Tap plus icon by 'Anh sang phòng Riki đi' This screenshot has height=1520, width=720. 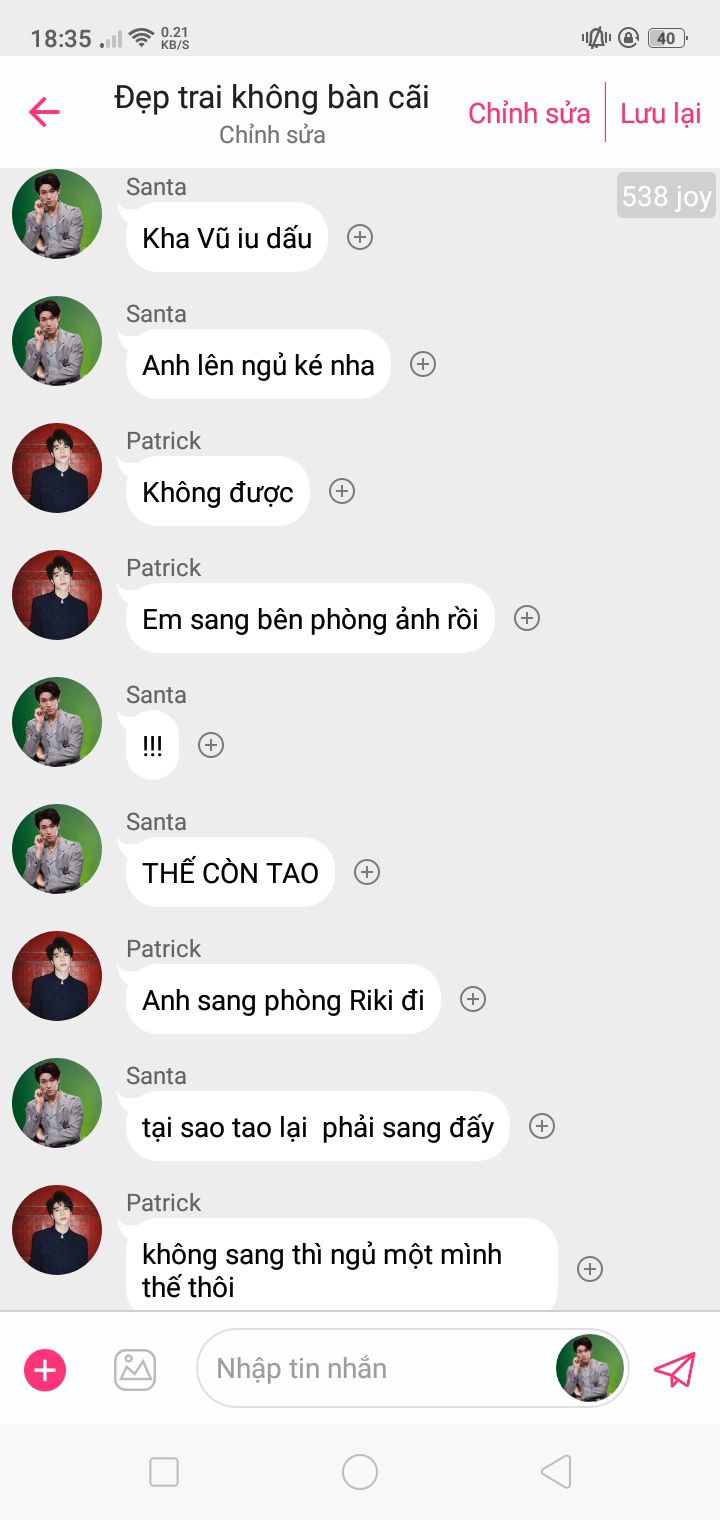tap(473, 999)
